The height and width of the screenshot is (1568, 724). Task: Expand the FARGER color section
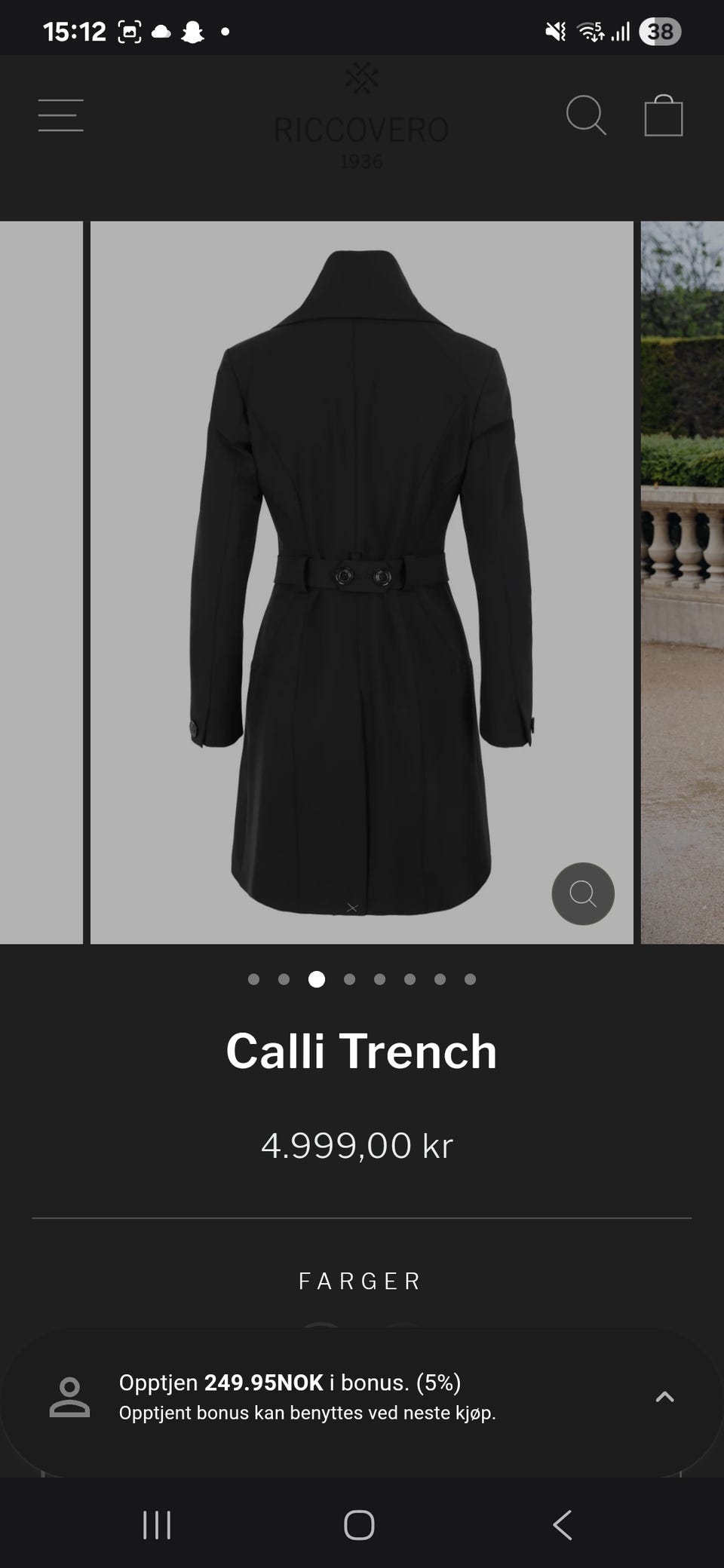pos(360,1281)
